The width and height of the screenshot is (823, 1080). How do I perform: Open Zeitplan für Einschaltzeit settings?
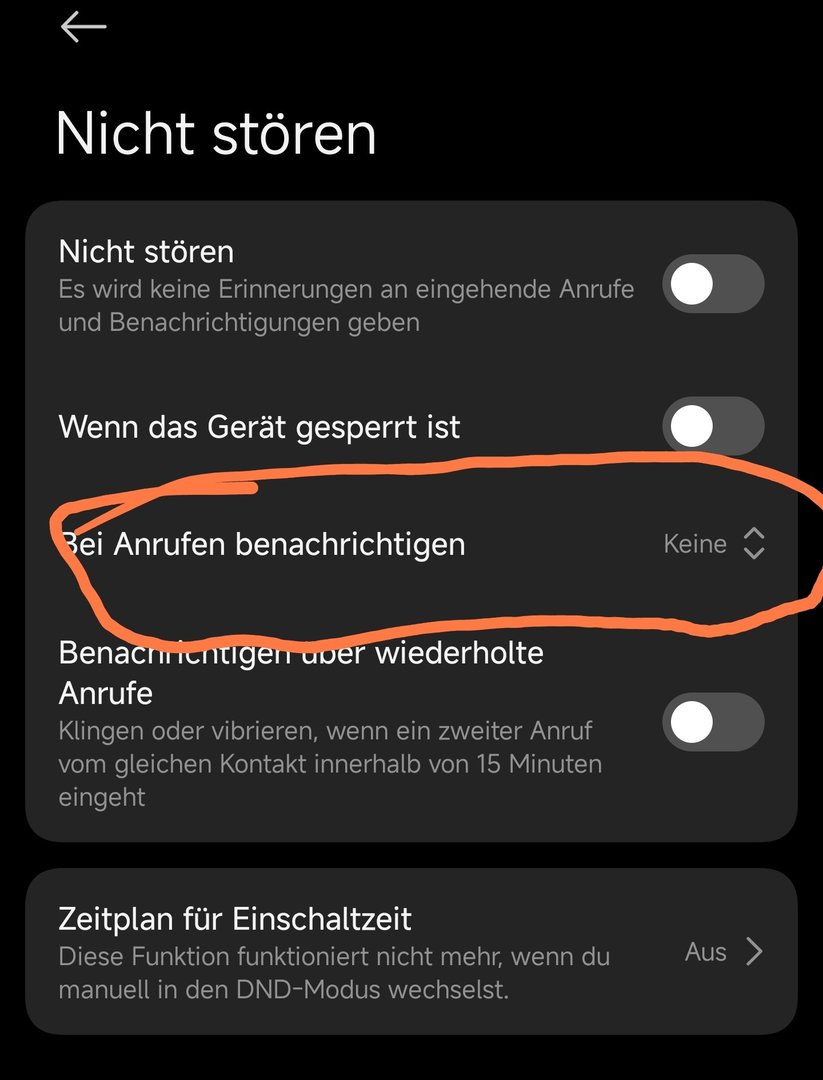(x=410, y=951)
